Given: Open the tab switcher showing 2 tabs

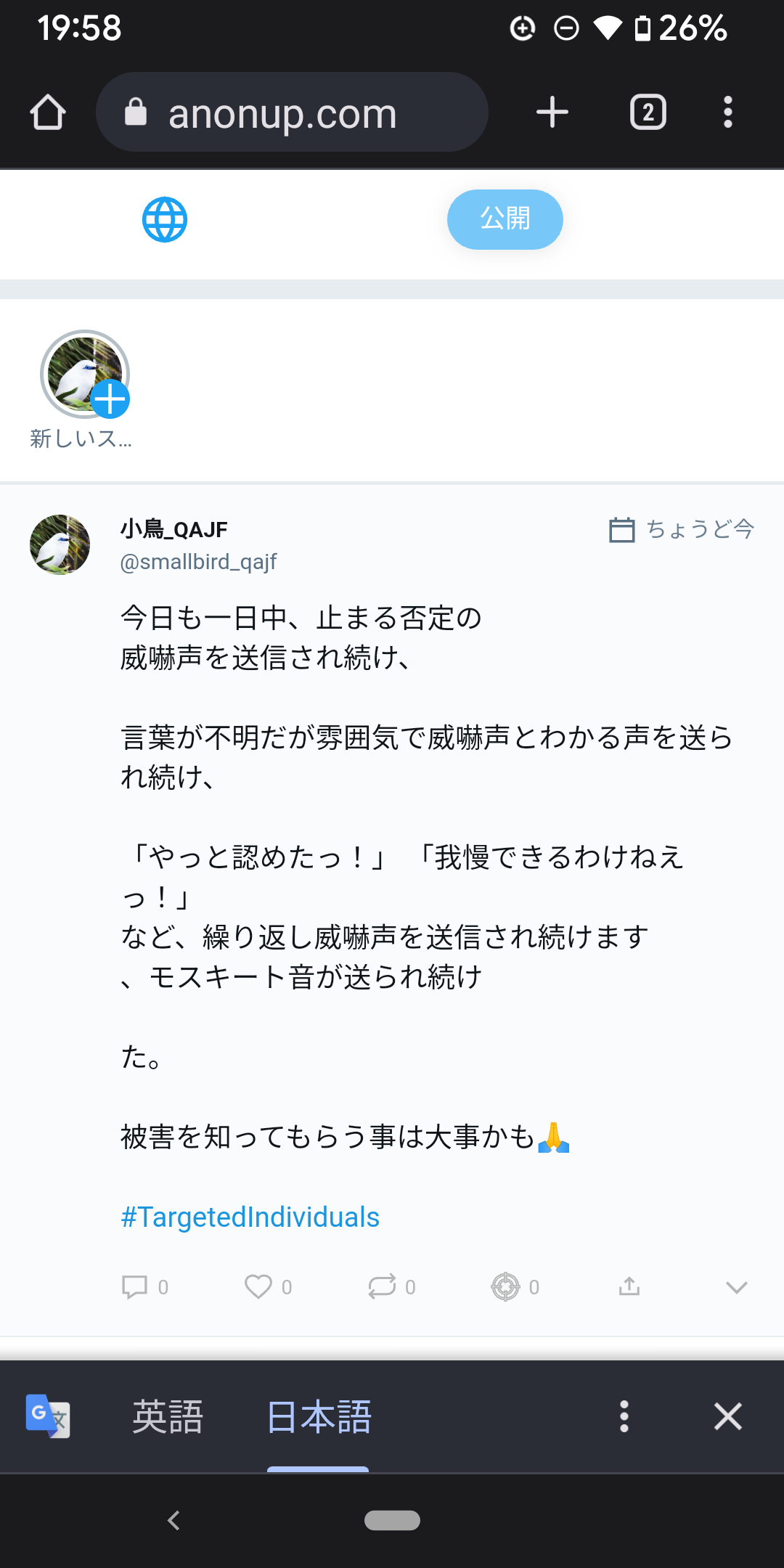Looking at the screenshot, I should click(648, 113).
